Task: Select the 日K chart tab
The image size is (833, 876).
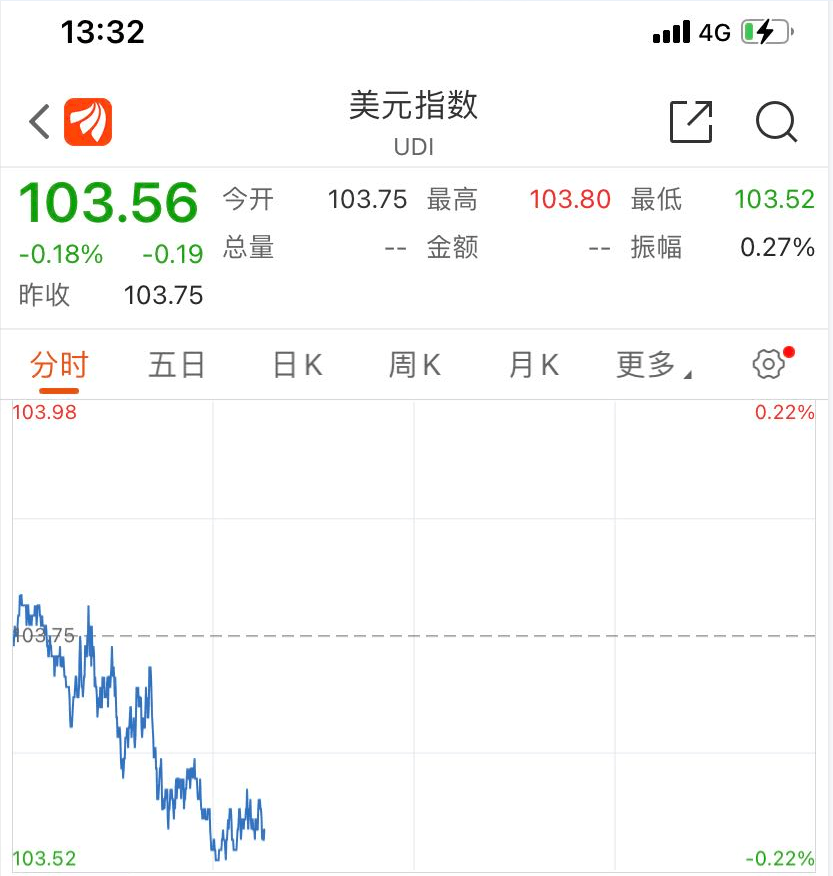Action: pos(297,365)
